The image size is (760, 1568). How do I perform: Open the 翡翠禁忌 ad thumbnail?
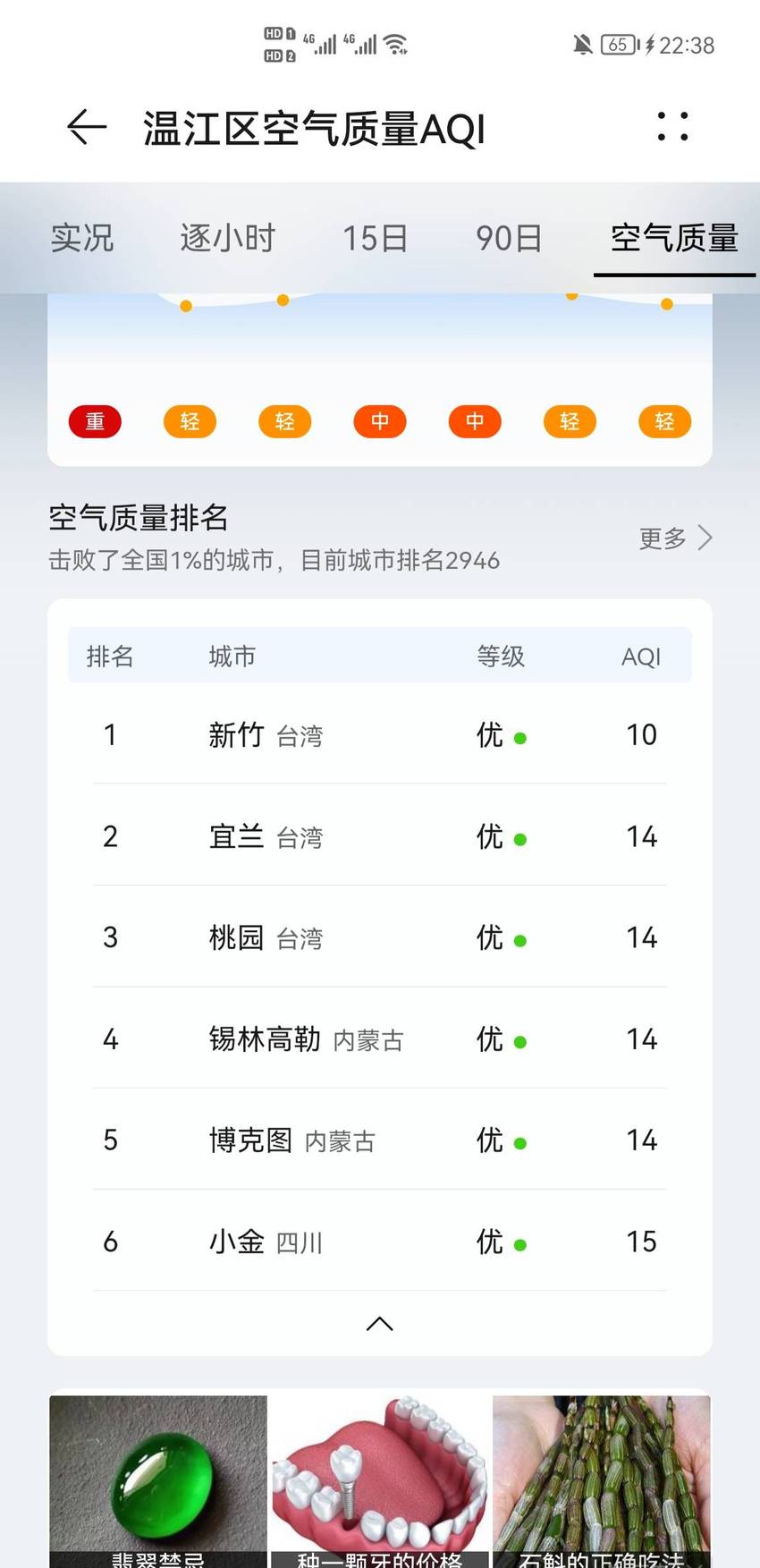158,1481
